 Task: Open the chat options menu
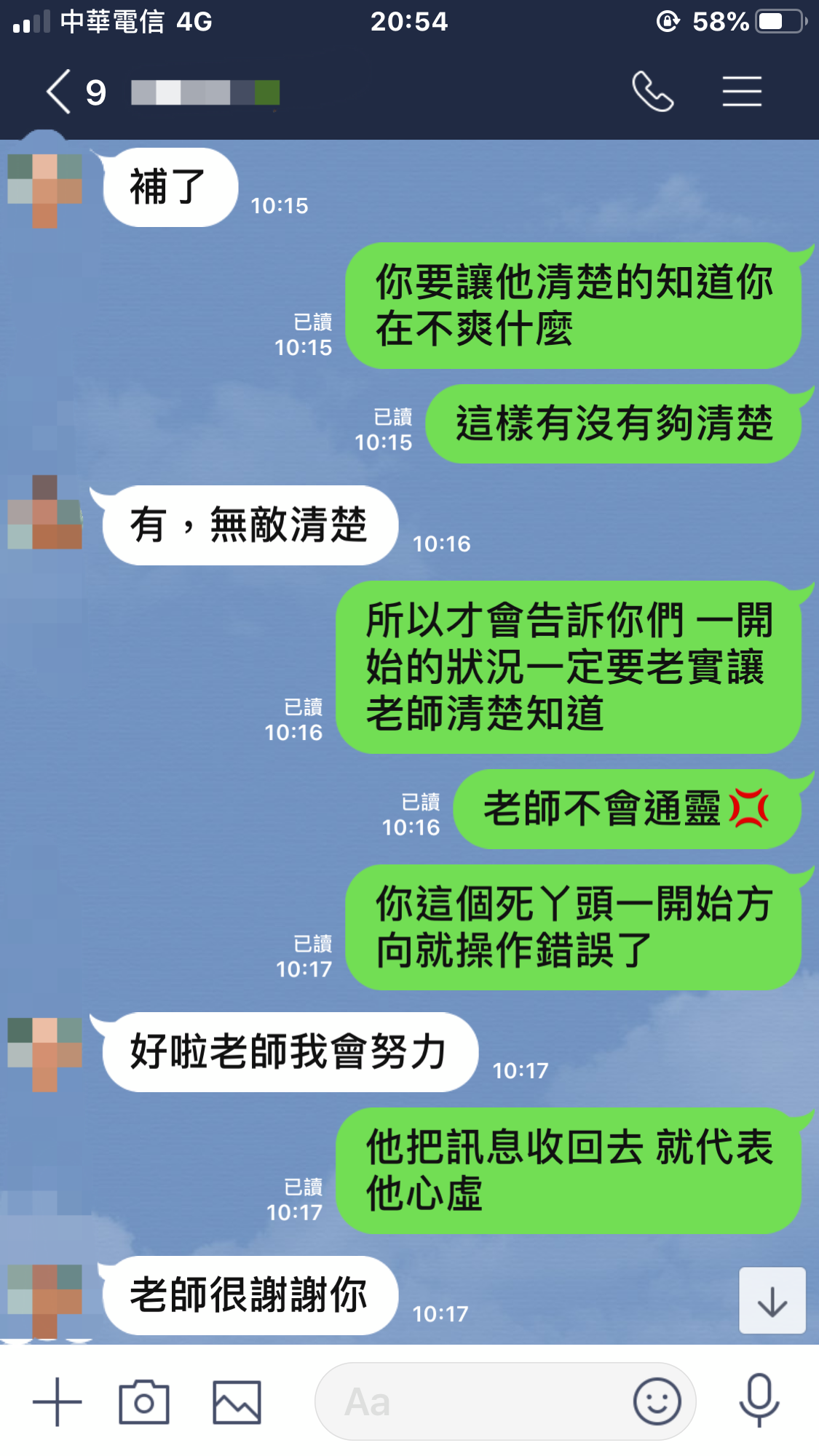742,92
